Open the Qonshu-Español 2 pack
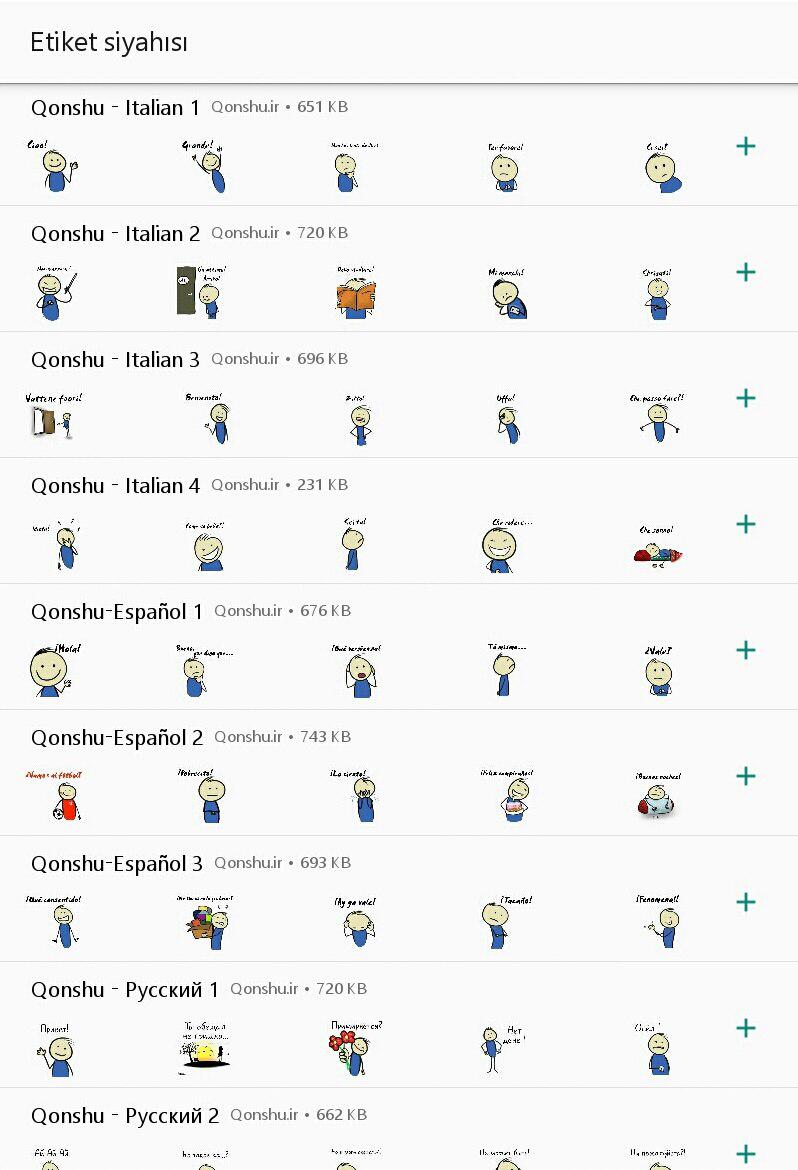798x1170 pixels. click(117, 738)
